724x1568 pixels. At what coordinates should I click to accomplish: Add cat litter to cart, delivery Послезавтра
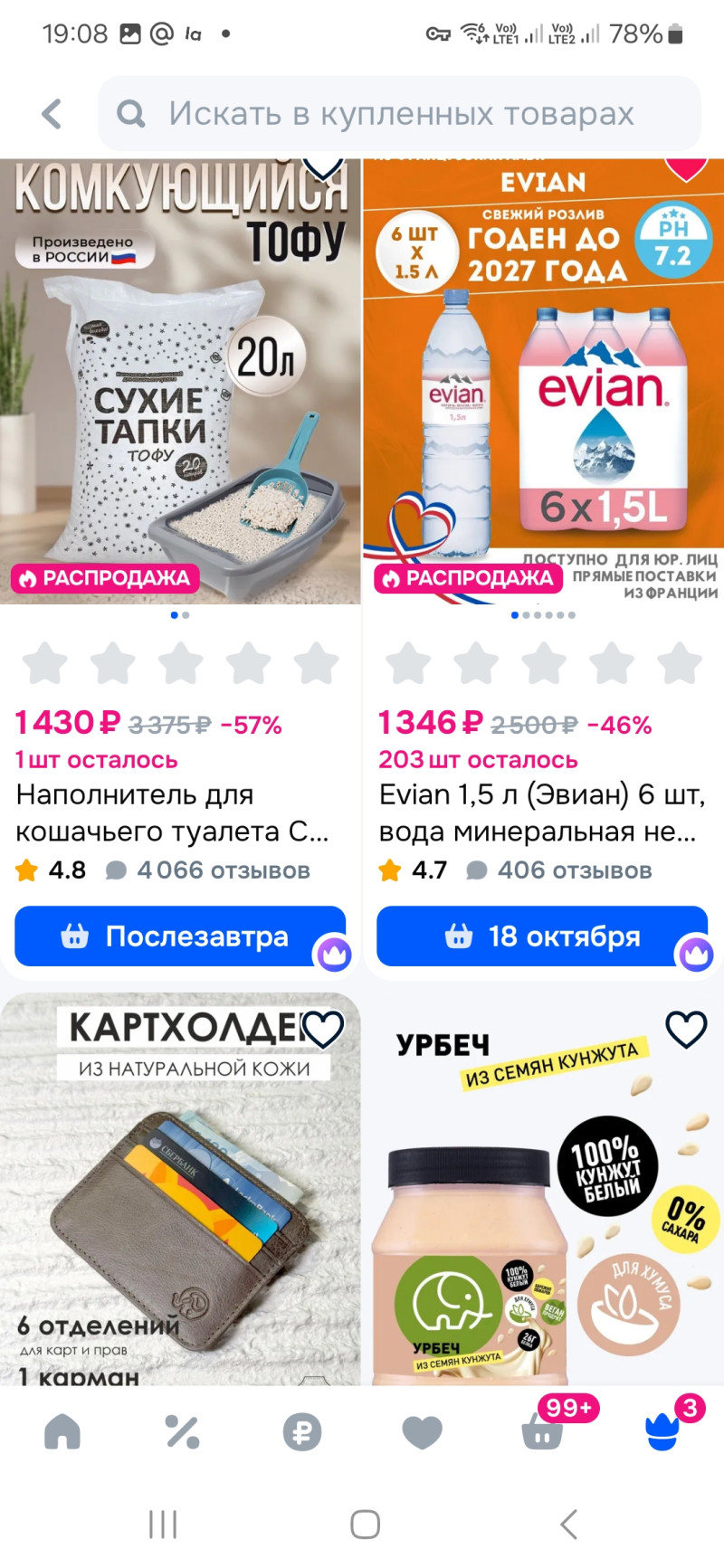(x=179, y=936)
